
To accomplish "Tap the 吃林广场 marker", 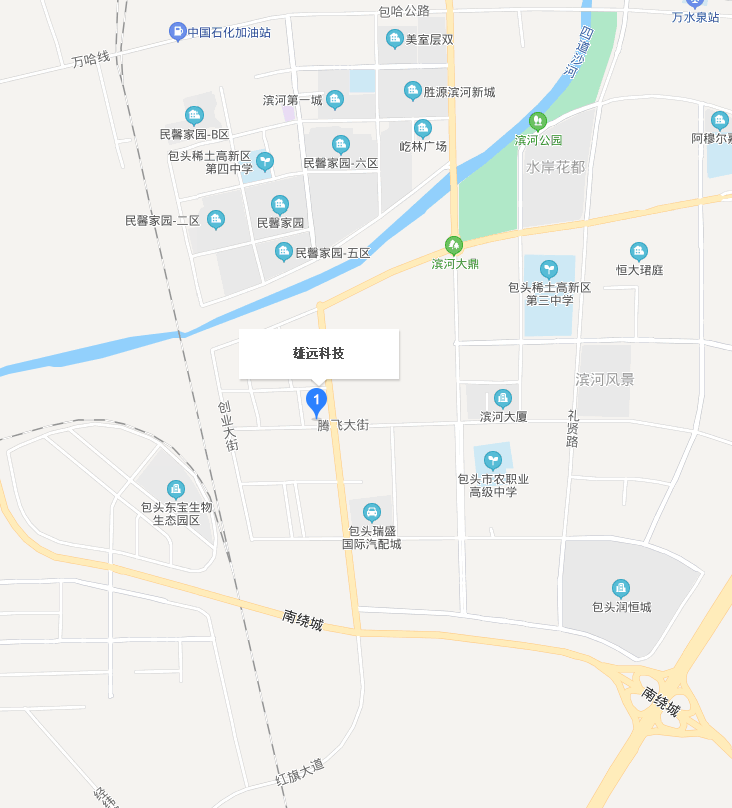I will pyautogui.click(x=422, y=128).
